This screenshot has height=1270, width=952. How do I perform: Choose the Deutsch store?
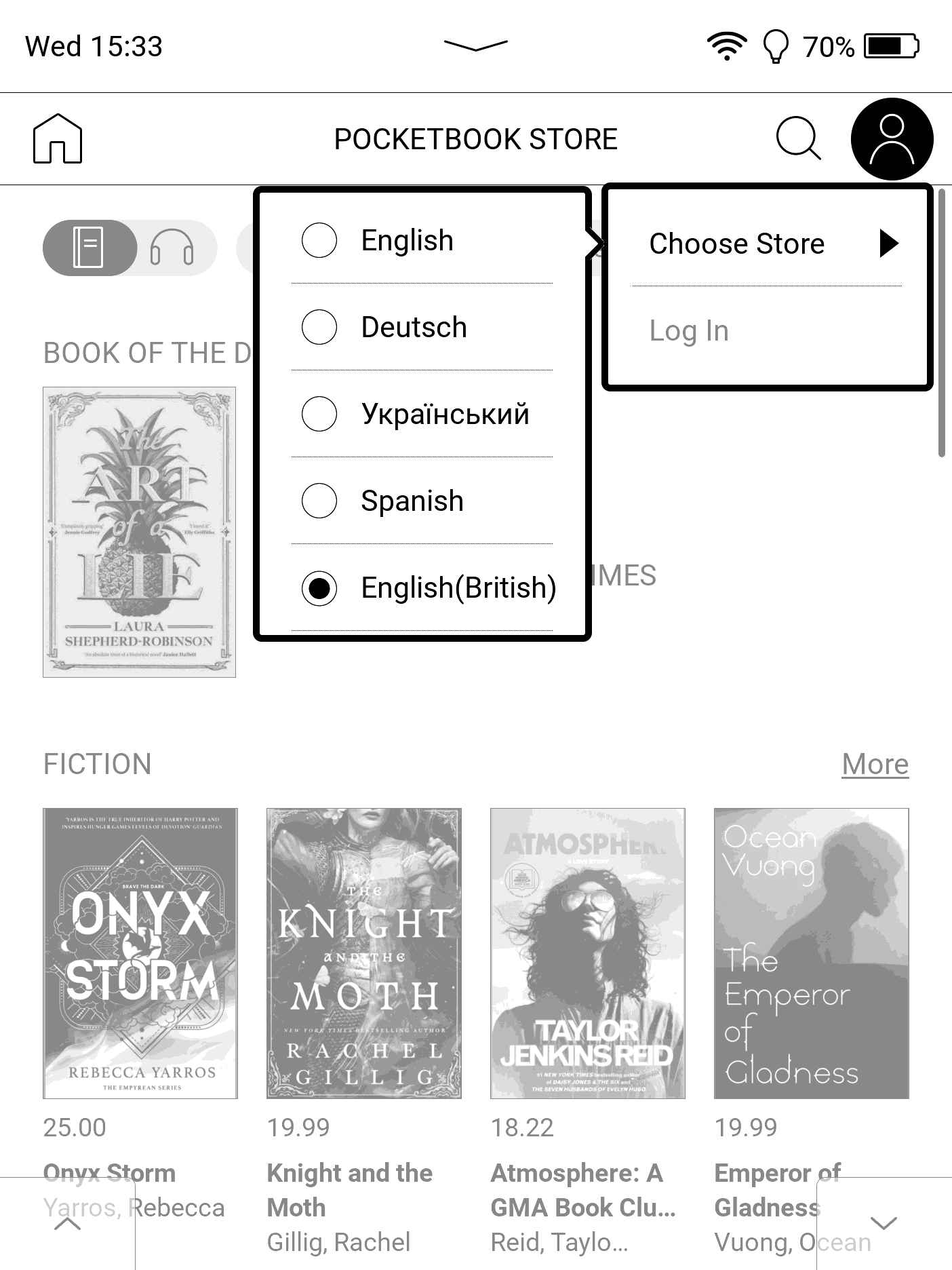click(414, 327)
